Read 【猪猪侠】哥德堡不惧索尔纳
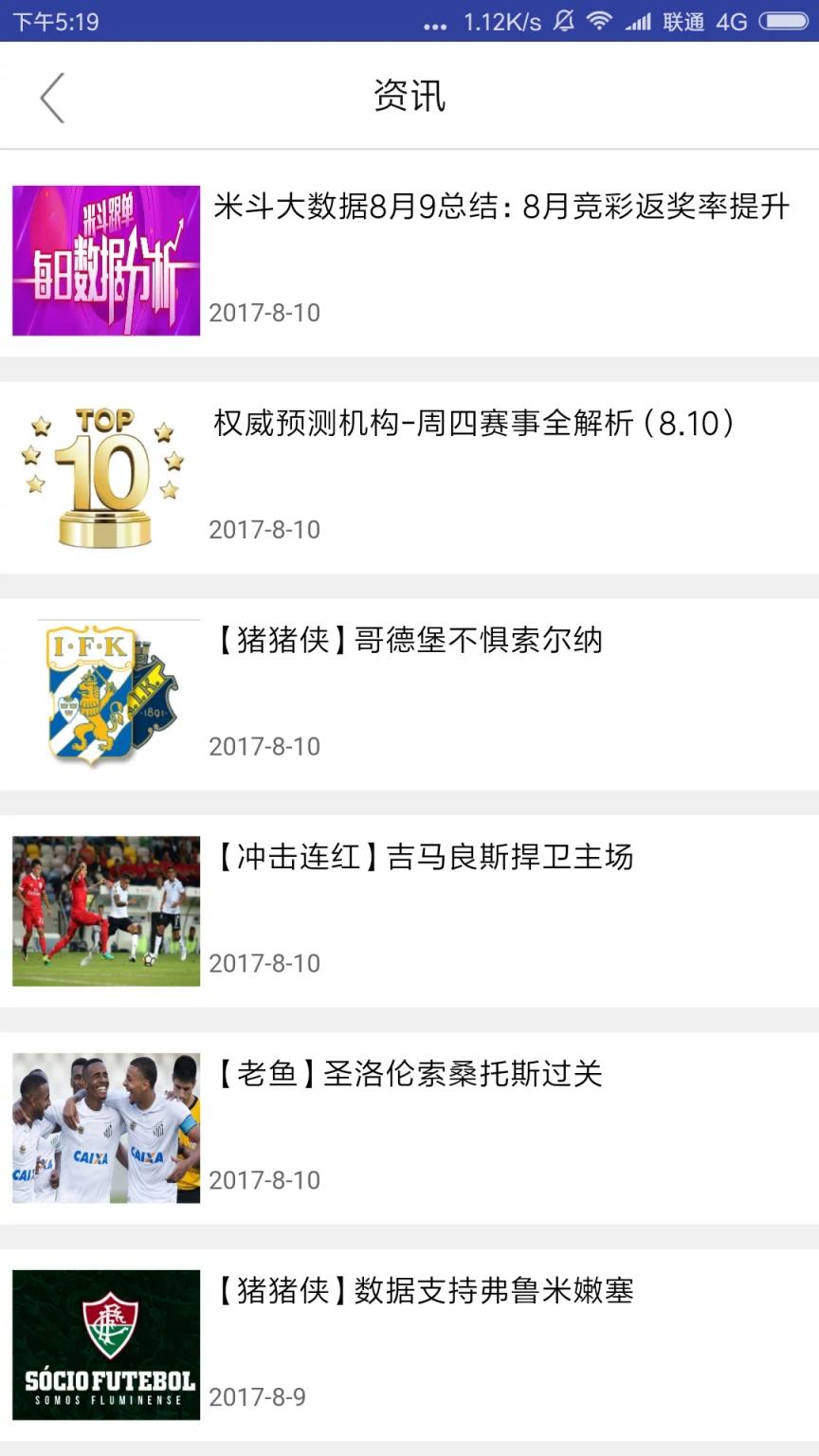Viewport: 819px width, 1456px height. [x=409, y=641]
